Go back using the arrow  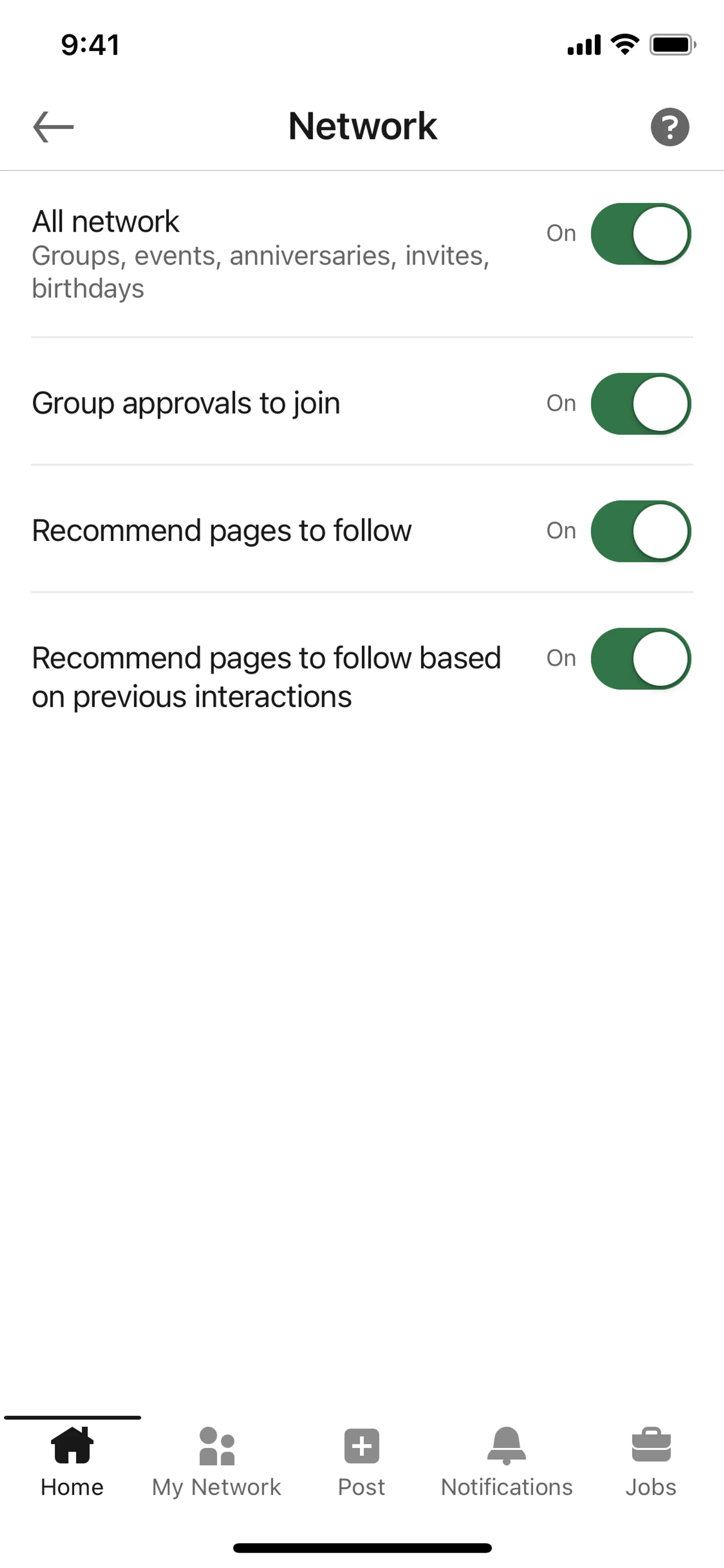click(54, 127)
